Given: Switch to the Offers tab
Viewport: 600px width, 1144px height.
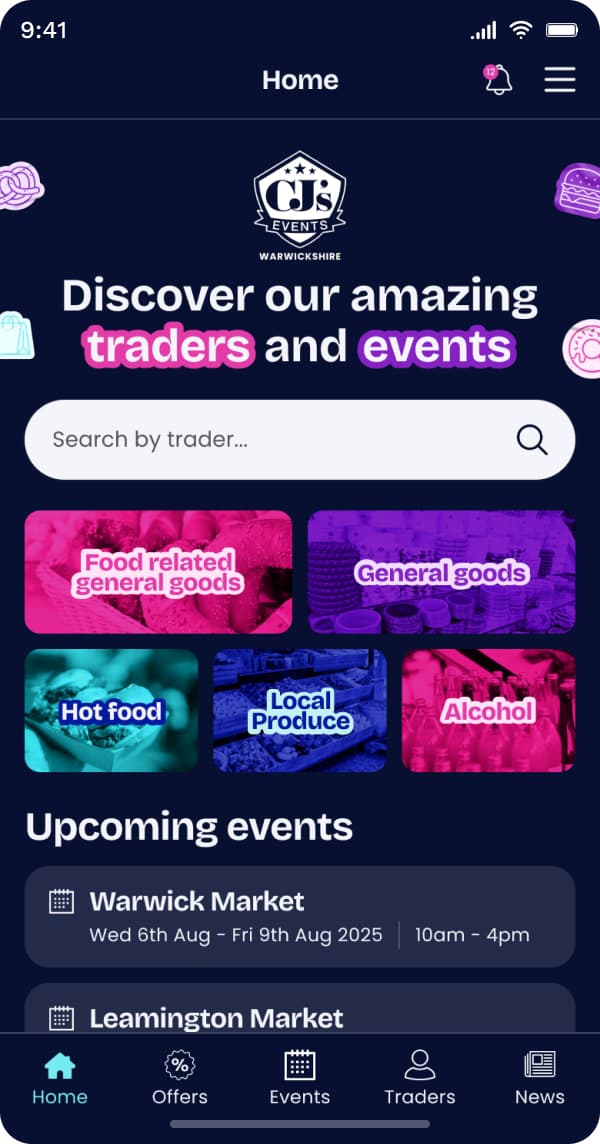Looking at the screenshot, I should pos(180,1078).
